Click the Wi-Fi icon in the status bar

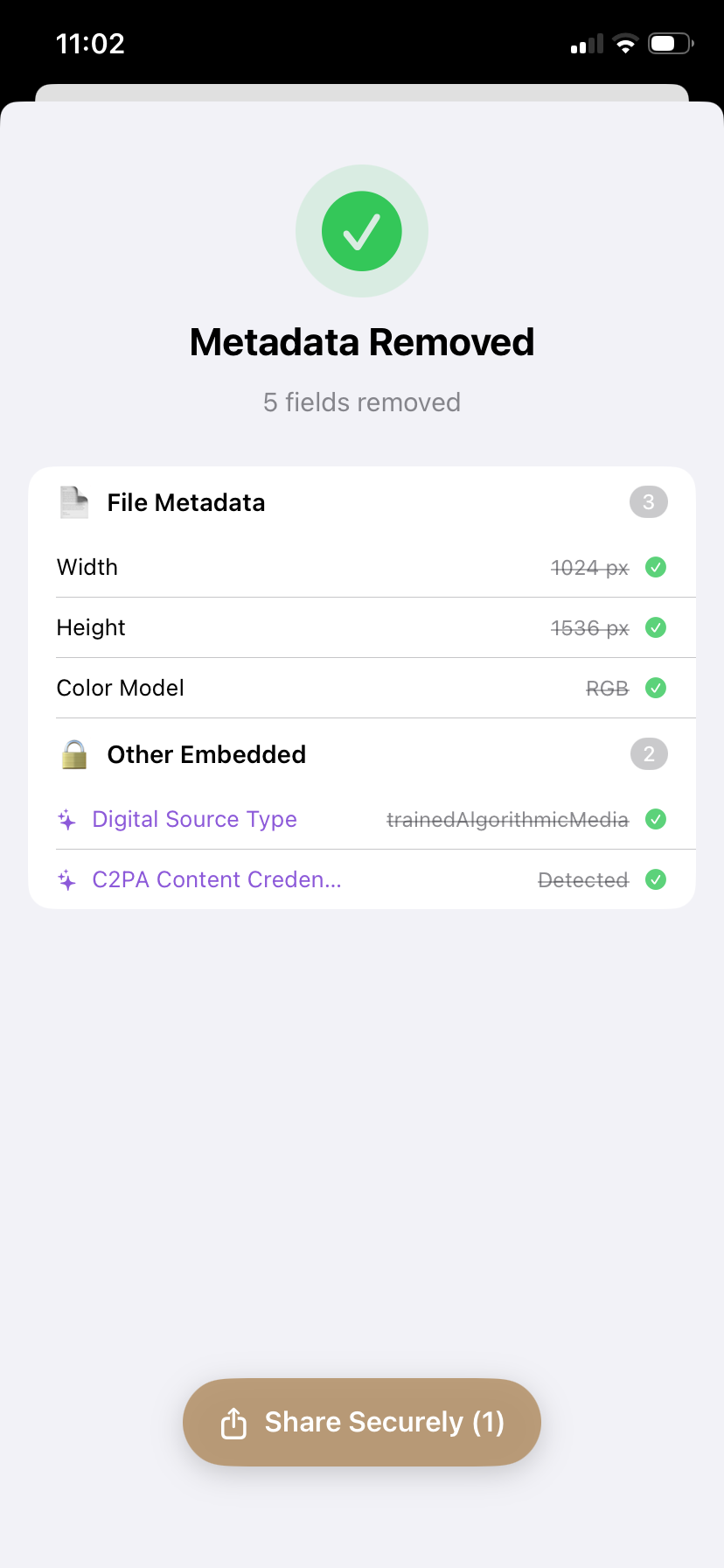625,43
